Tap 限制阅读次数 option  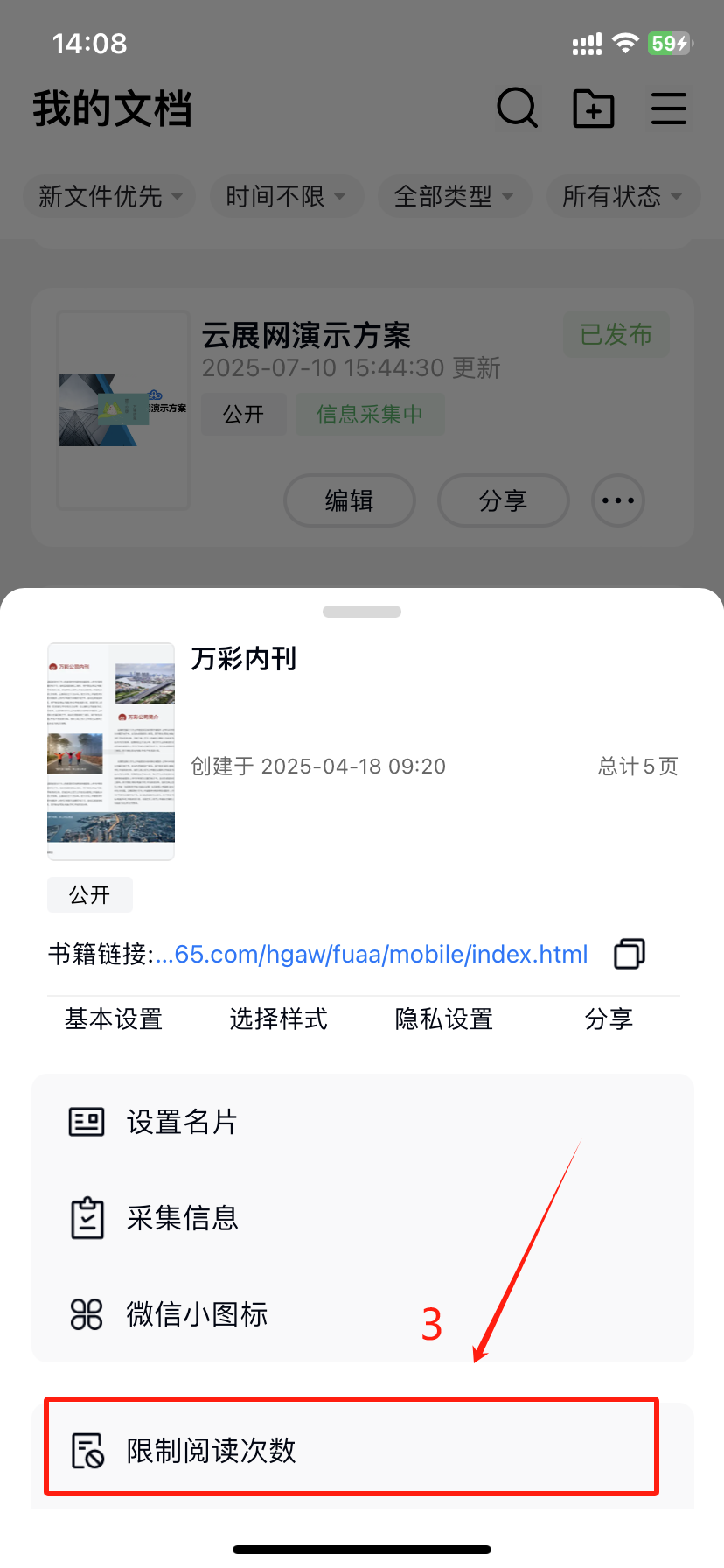(210, 1451)
